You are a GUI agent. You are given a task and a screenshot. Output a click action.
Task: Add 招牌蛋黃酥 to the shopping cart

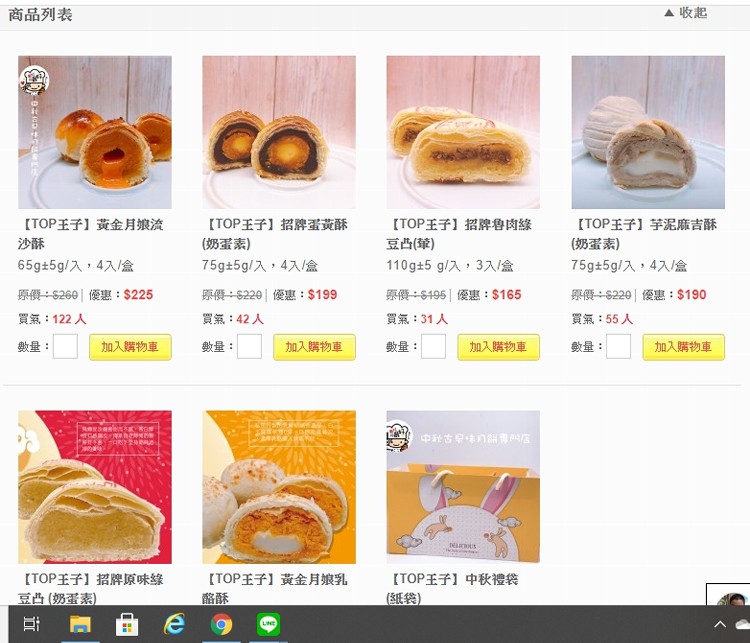(314, 347)
